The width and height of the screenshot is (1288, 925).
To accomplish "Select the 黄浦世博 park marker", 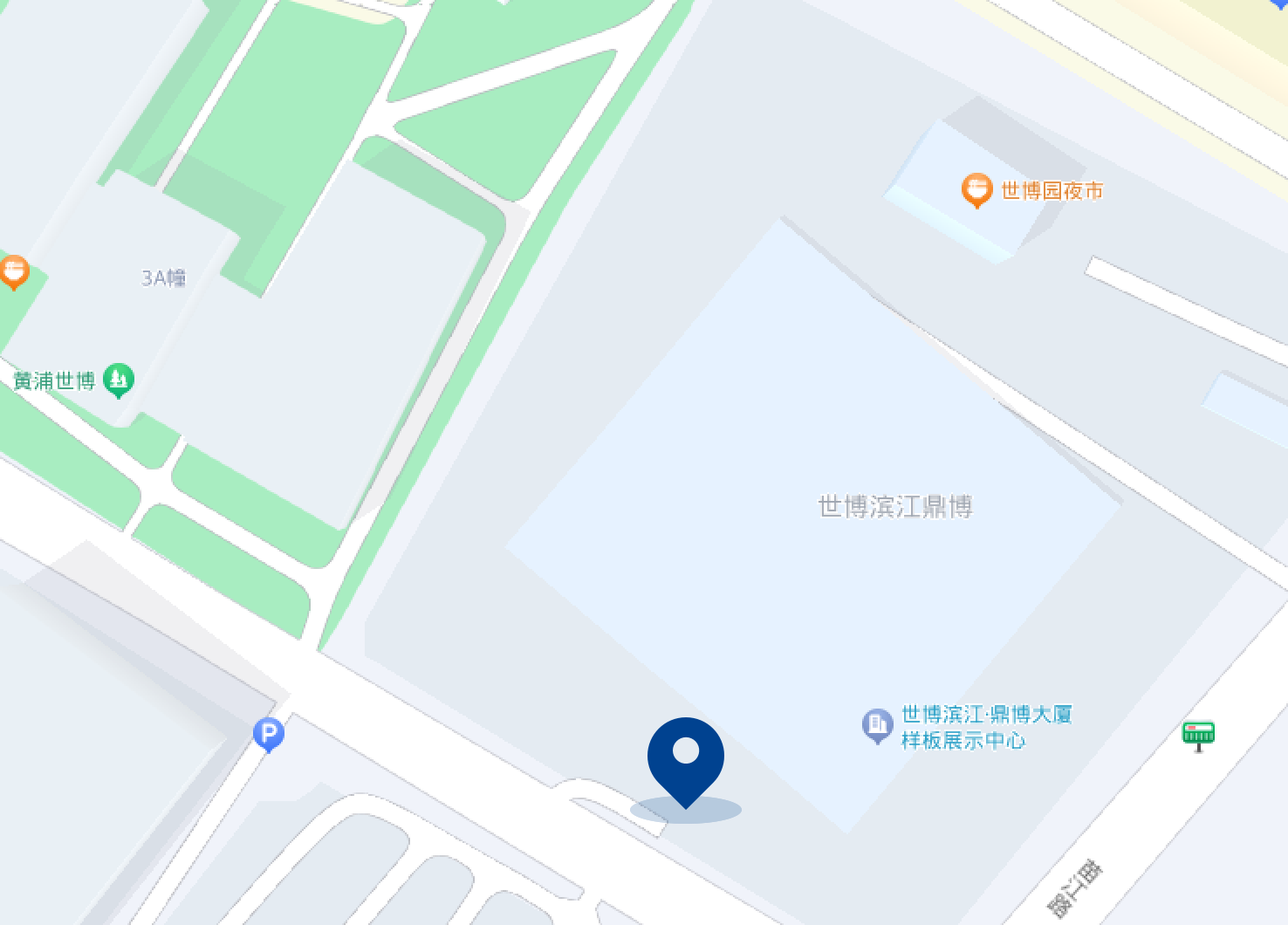I will tap(119, 380).
